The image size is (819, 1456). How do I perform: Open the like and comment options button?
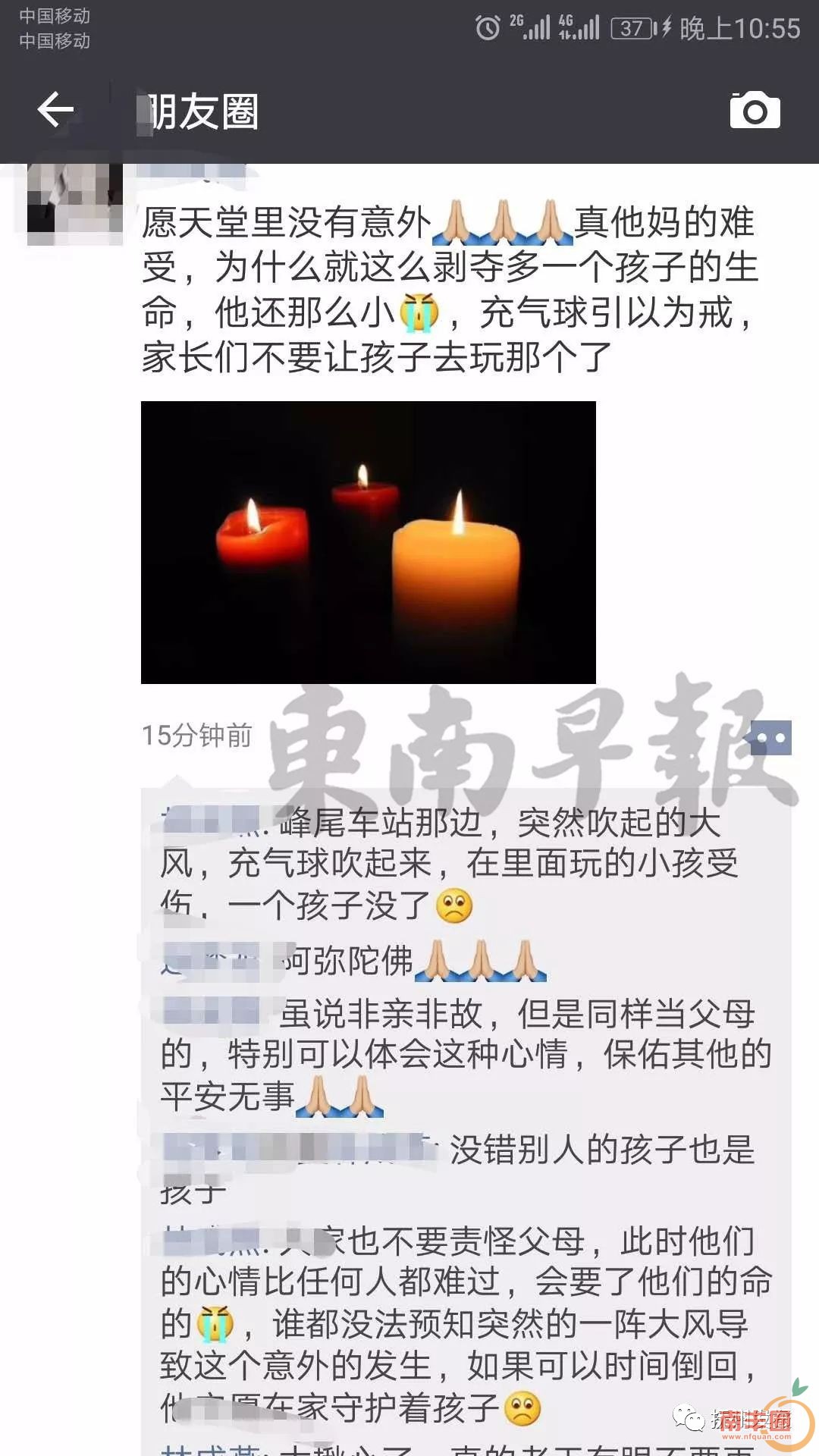tap(770, 737)
